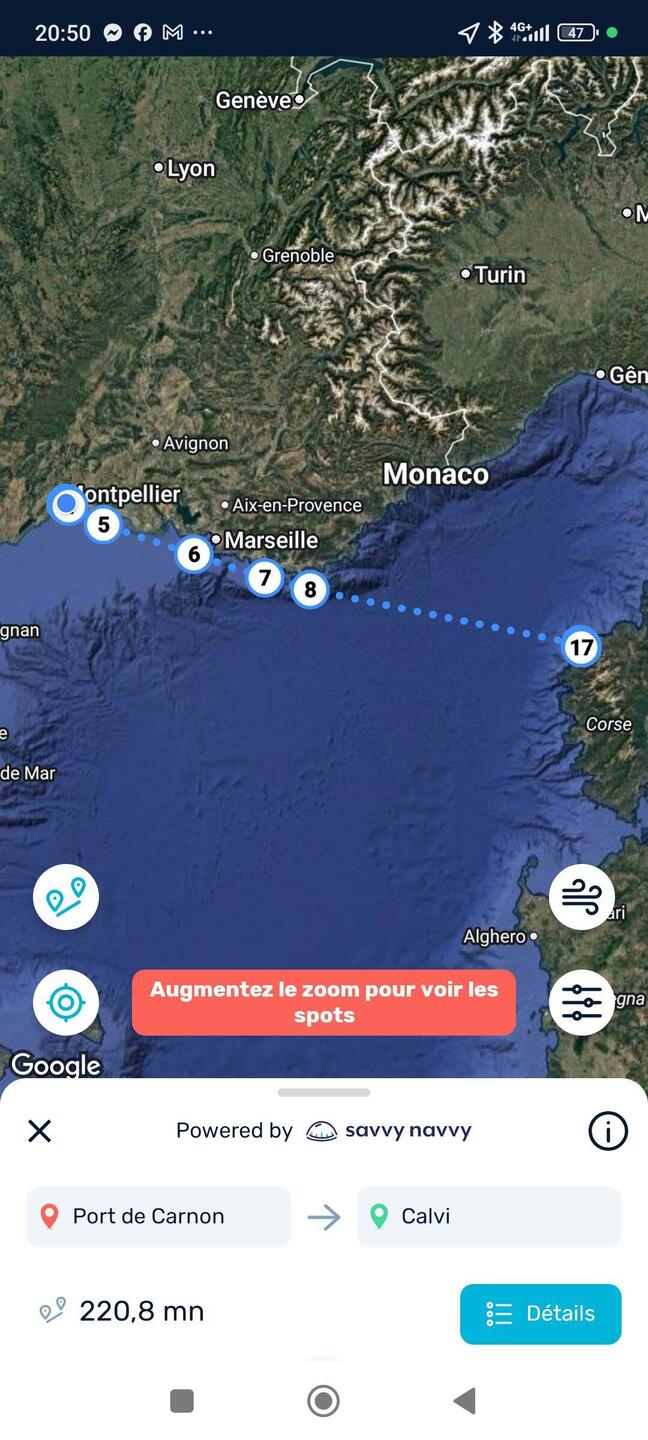Open the route planner button

66,897
